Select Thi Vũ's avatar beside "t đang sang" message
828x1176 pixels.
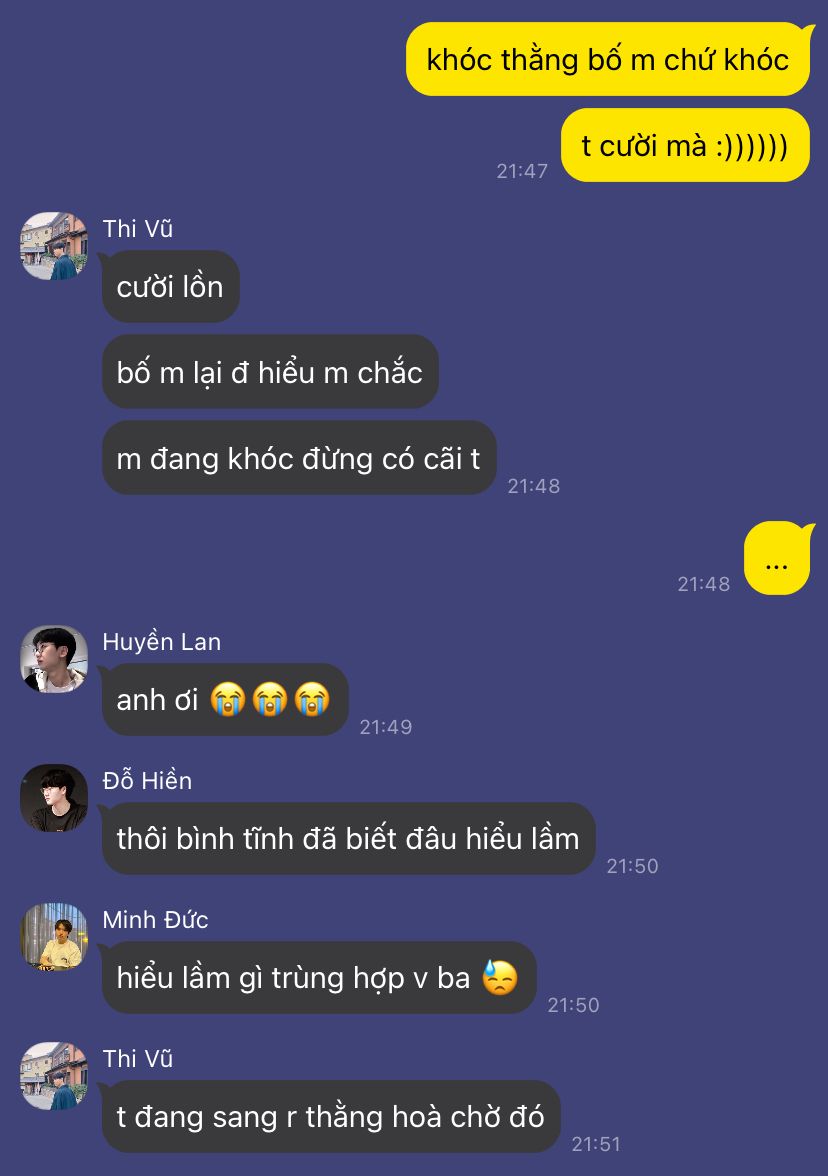(x=54, y=1076)
